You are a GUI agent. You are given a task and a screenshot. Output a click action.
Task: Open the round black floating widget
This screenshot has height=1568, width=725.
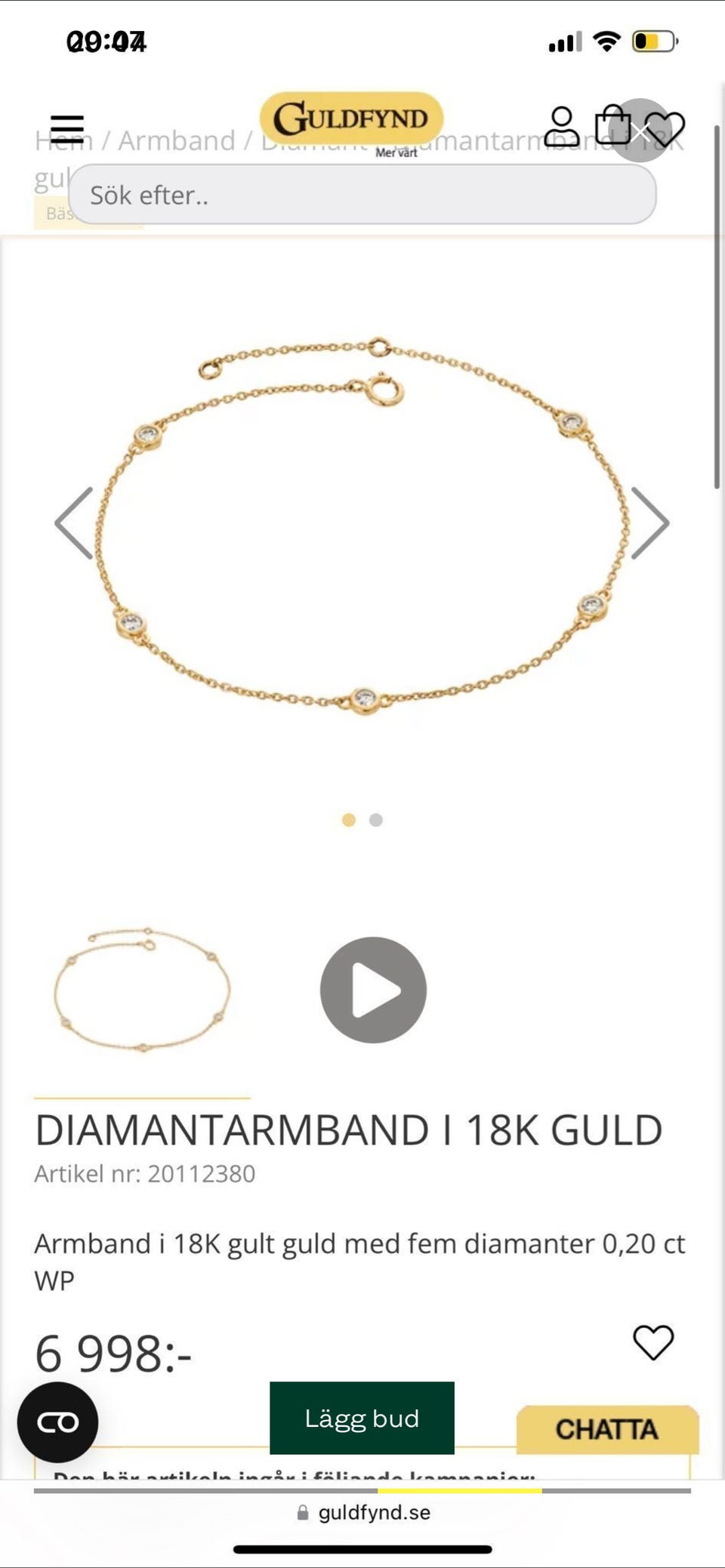coord(58,1422)
